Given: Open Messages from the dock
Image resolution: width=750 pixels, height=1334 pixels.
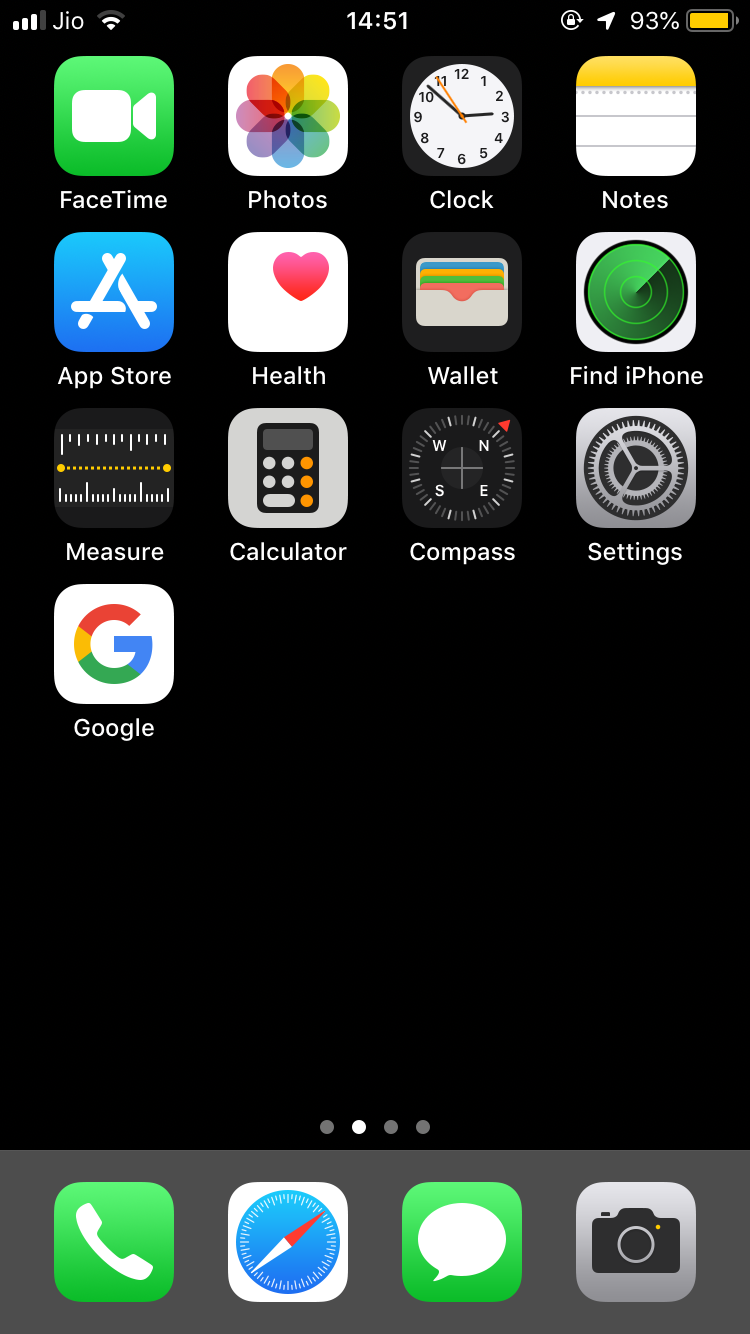Looking at the screenshot, I should [x=461, y=1242].
